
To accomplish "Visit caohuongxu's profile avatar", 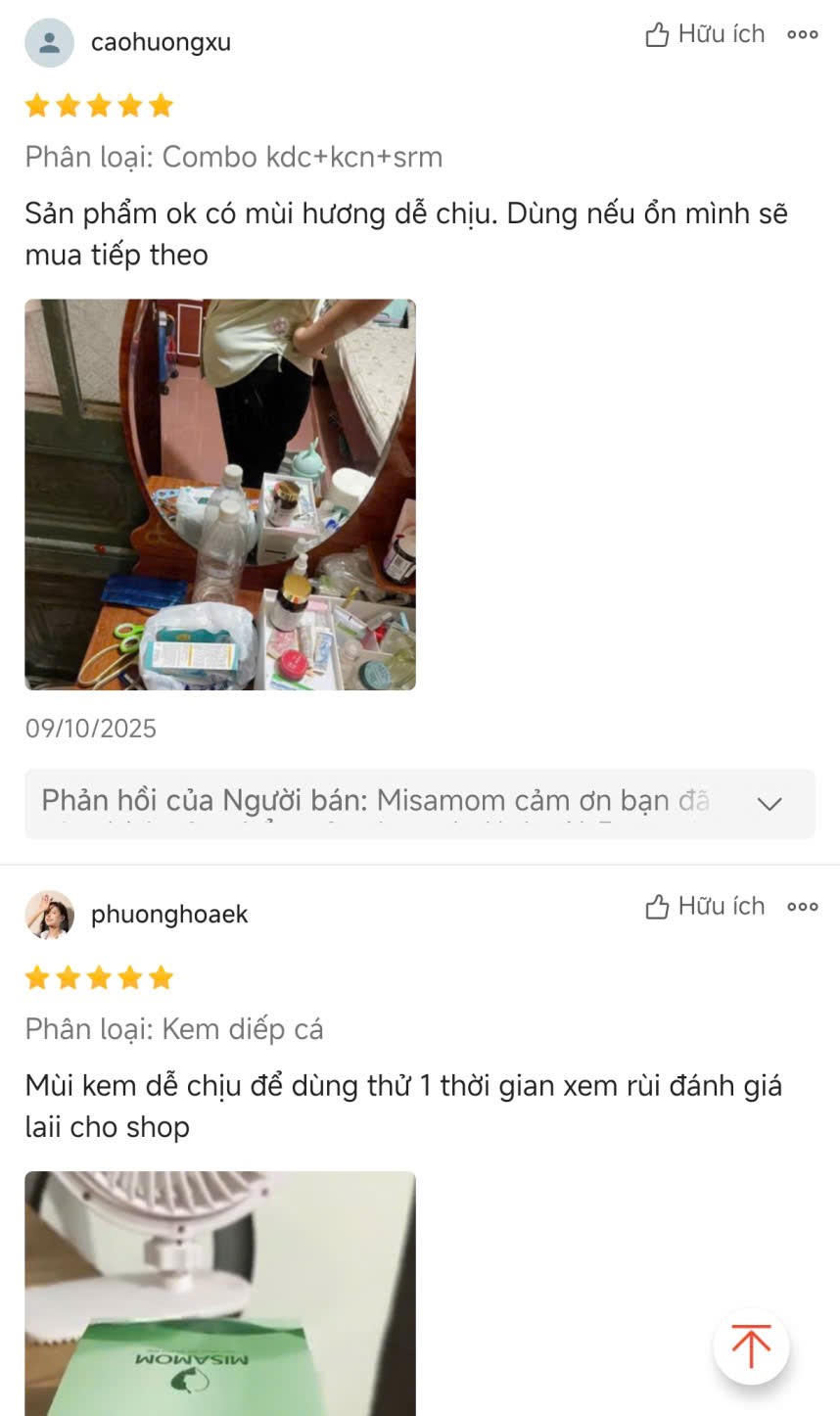I will coord(49,42).
